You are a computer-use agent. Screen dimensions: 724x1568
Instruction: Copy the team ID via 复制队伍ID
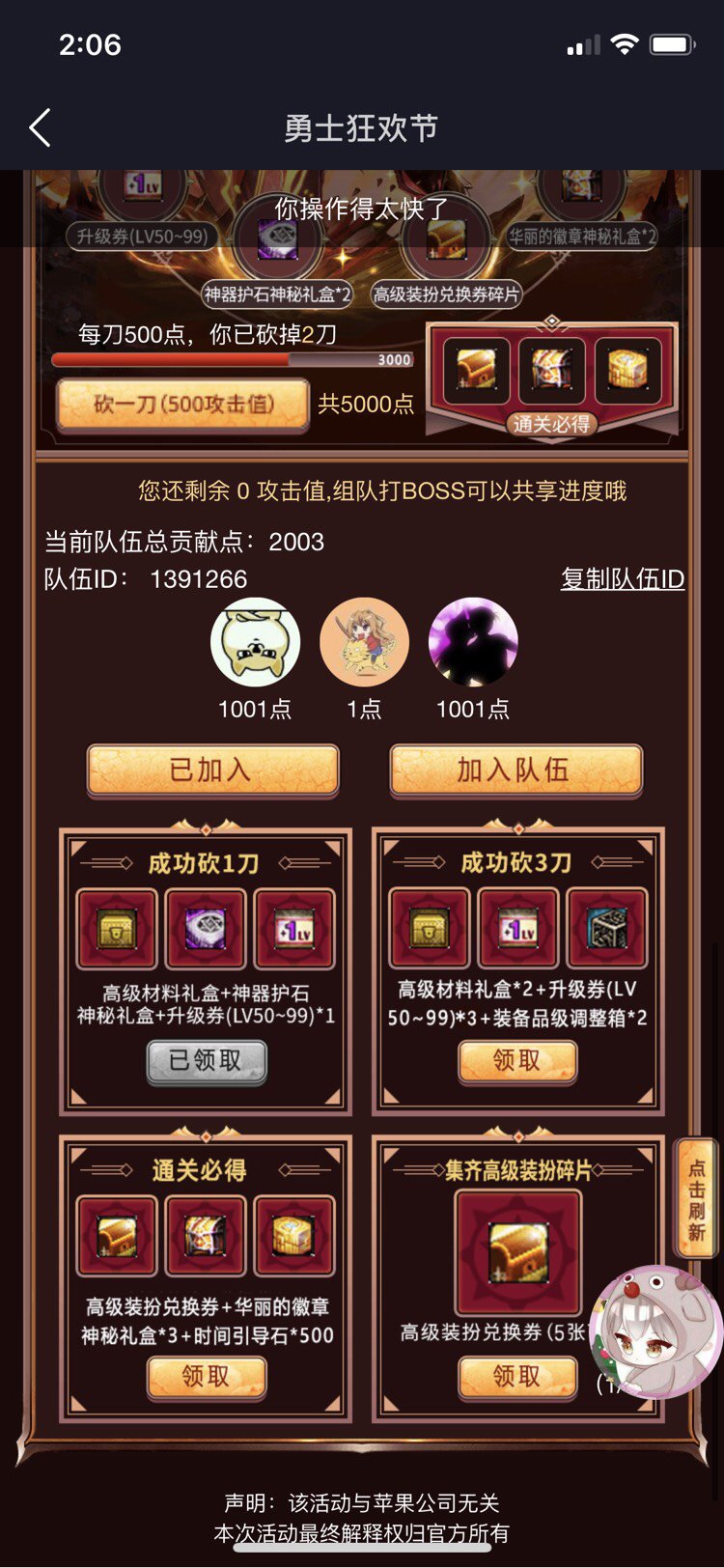(623, 579)
